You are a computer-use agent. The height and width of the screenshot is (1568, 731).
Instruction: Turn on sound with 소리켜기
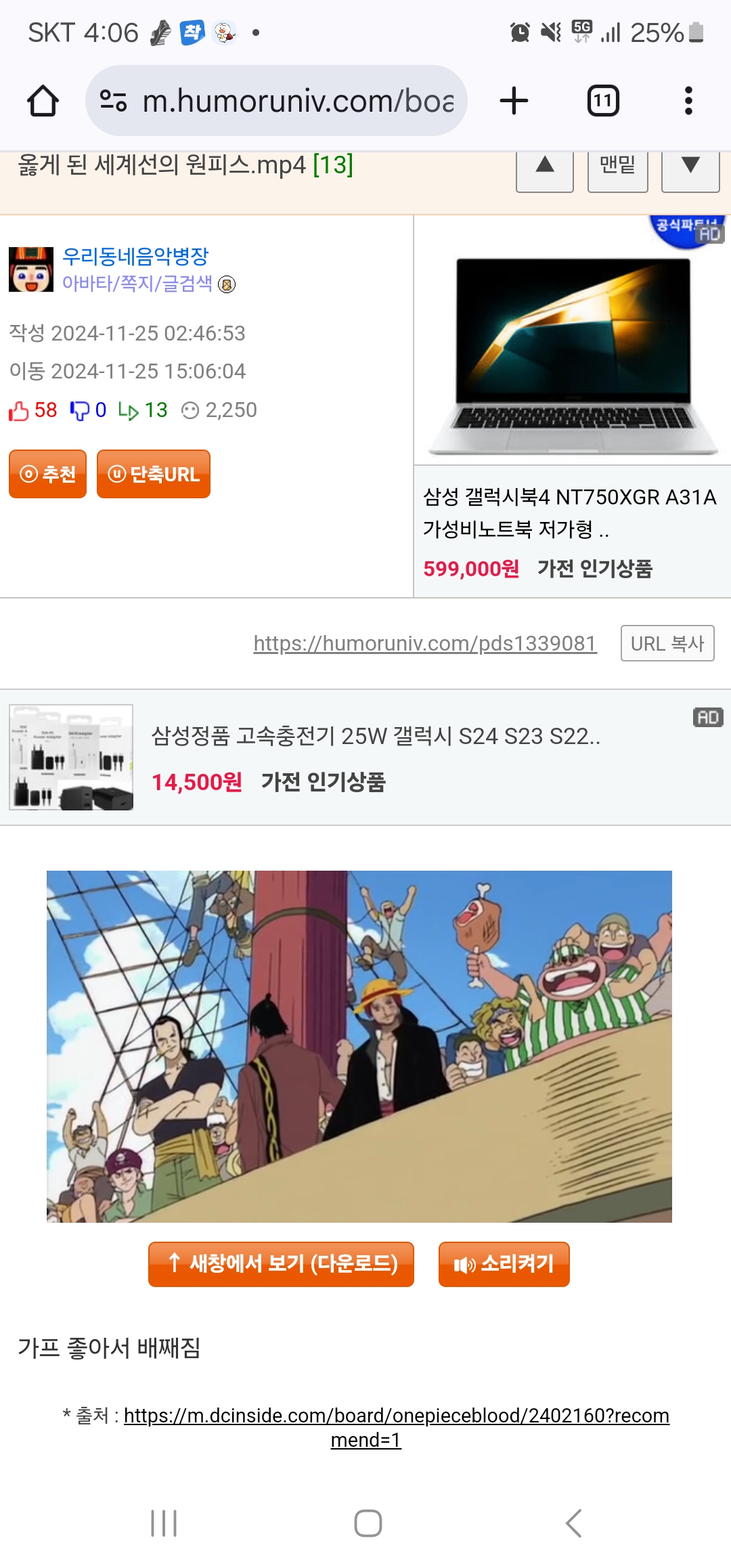coord(504,1264)
